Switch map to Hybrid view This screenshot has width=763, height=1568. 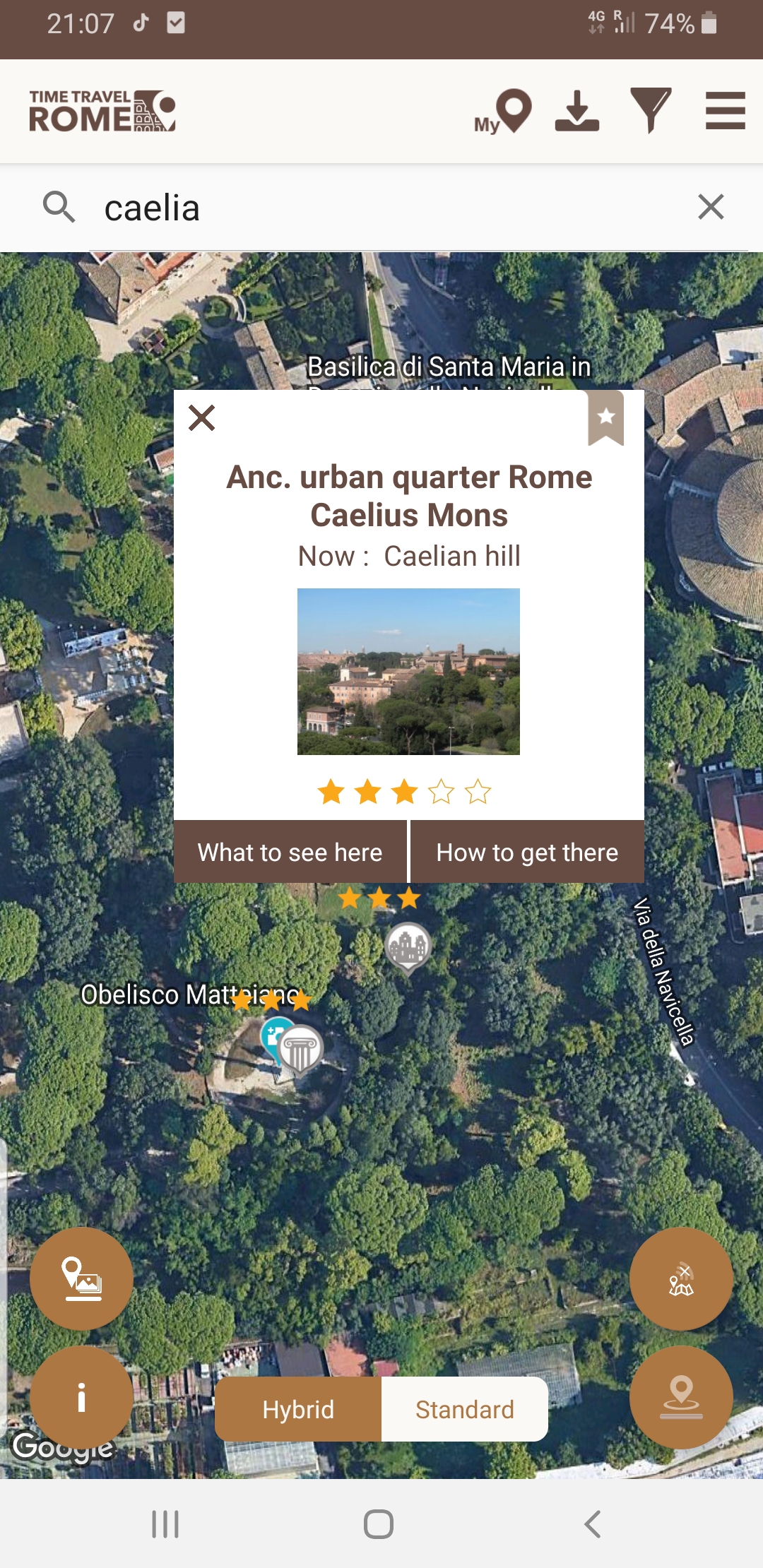point(297,1409)
